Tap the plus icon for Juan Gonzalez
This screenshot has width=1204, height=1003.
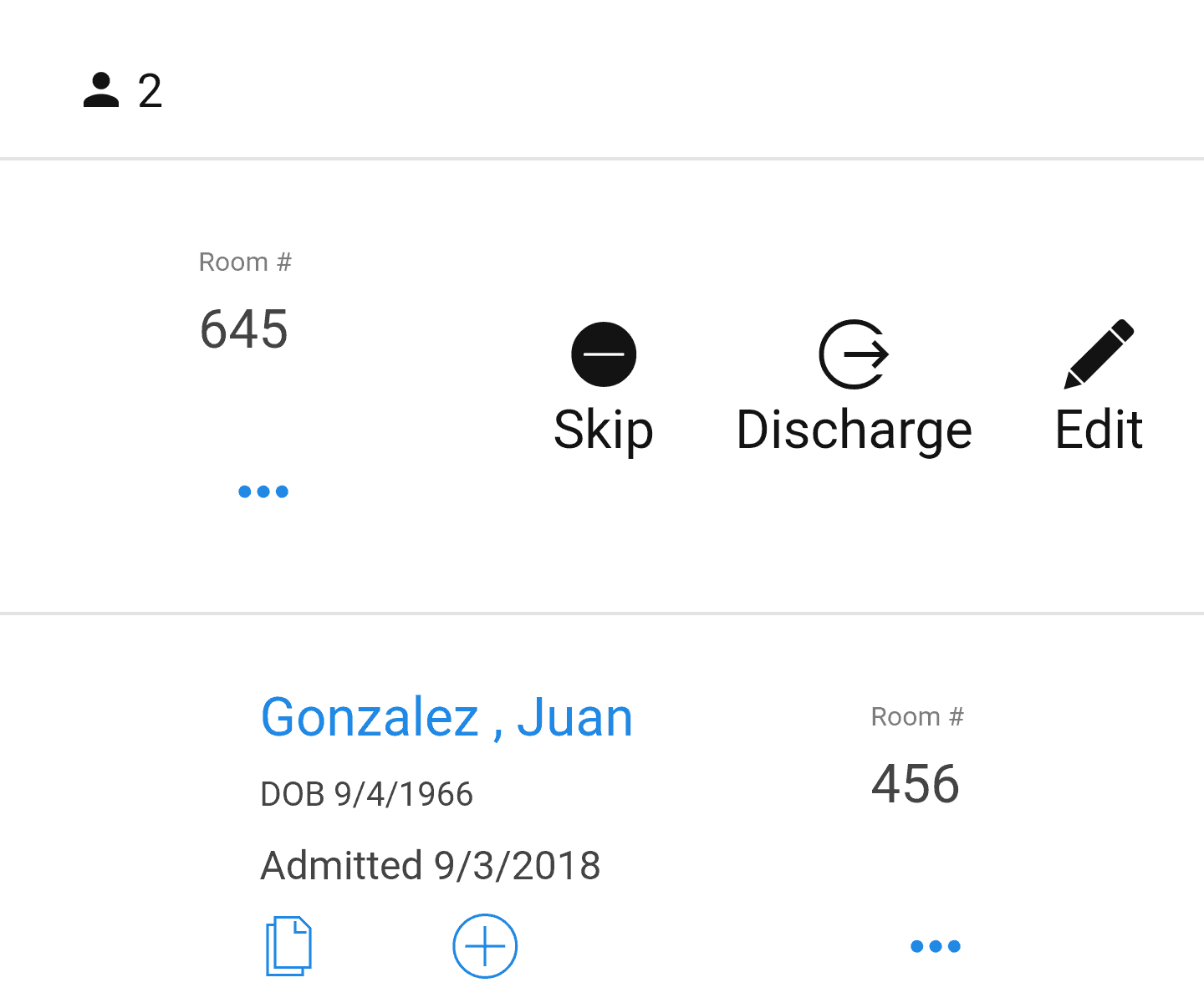485,946
